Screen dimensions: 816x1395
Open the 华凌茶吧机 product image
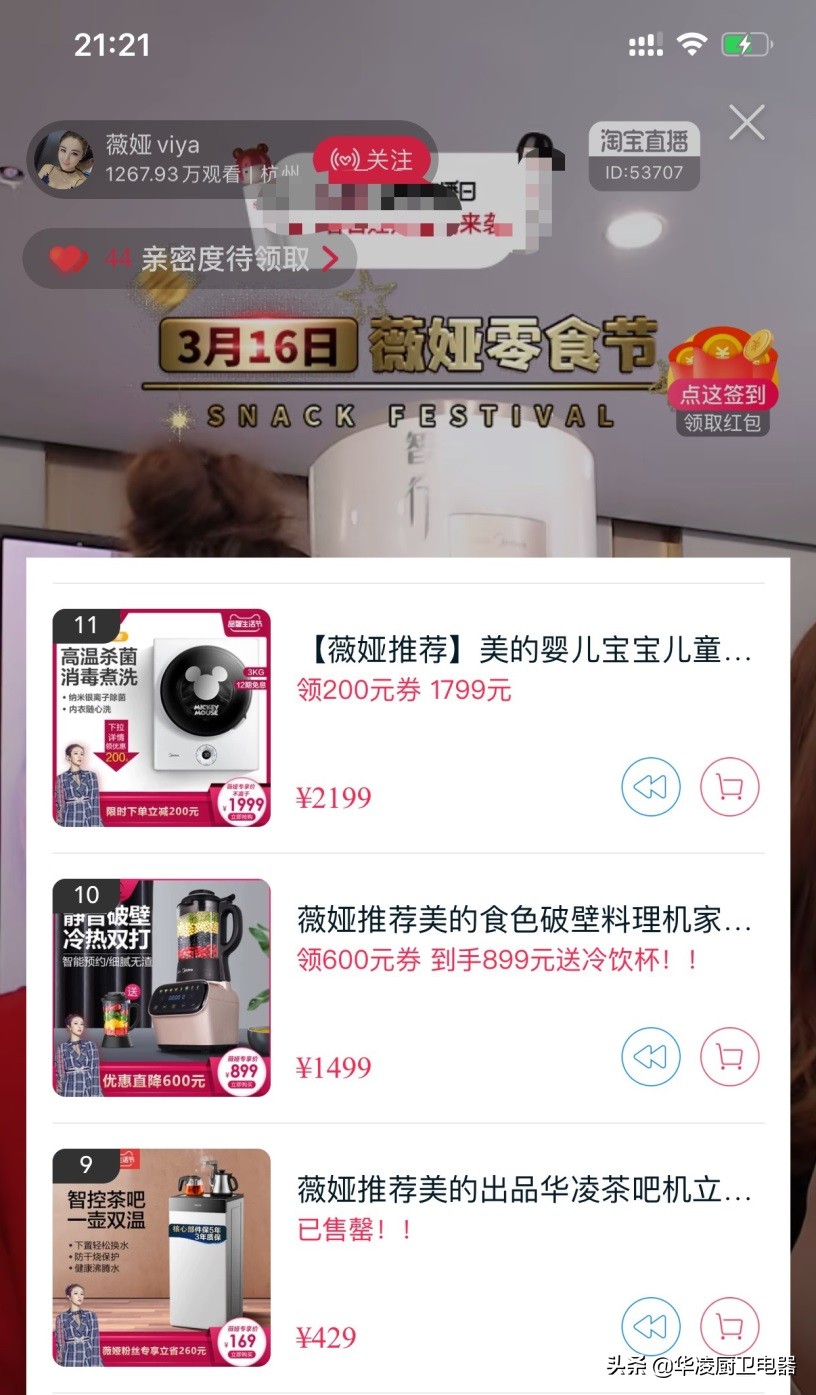pos(162,1258)
